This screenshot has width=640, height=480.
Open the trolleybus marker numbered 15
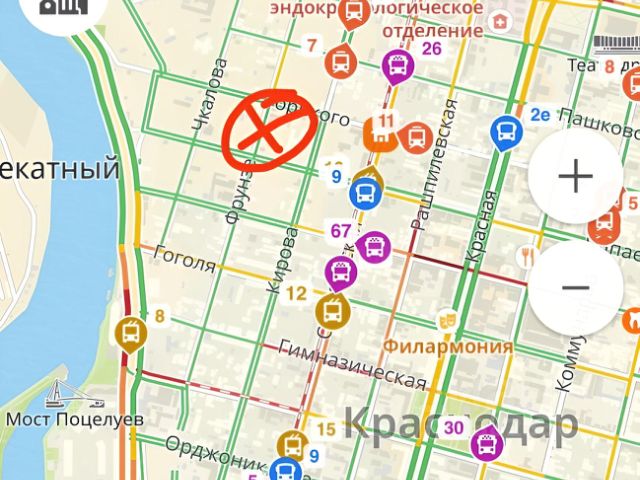pyautogui.click(x=293, y=445)
